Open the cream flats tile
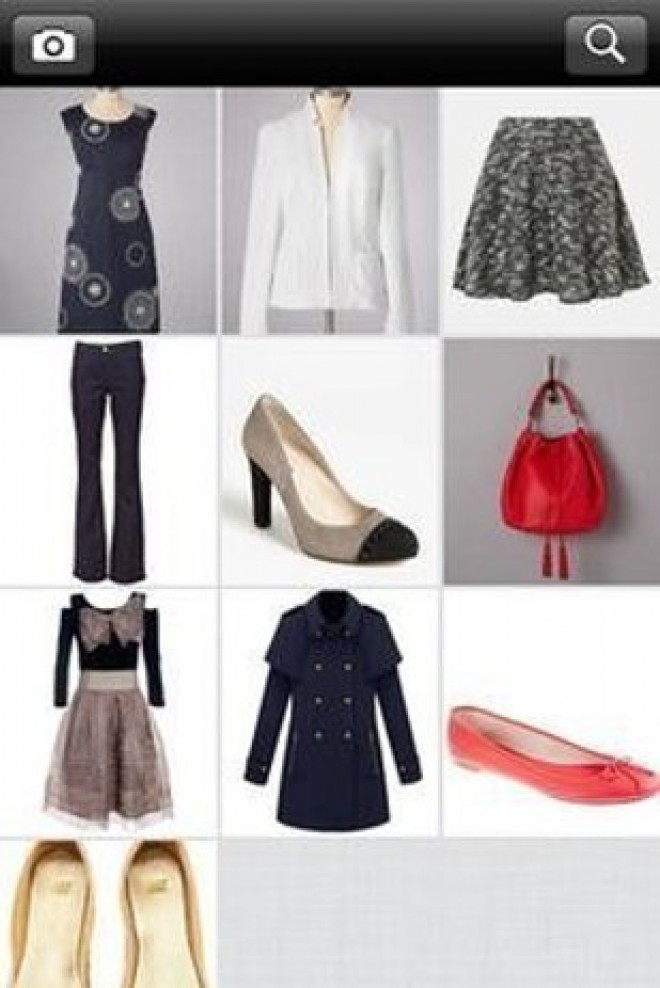Viewport: 660px width, 988px height. [x=108, y=914]
